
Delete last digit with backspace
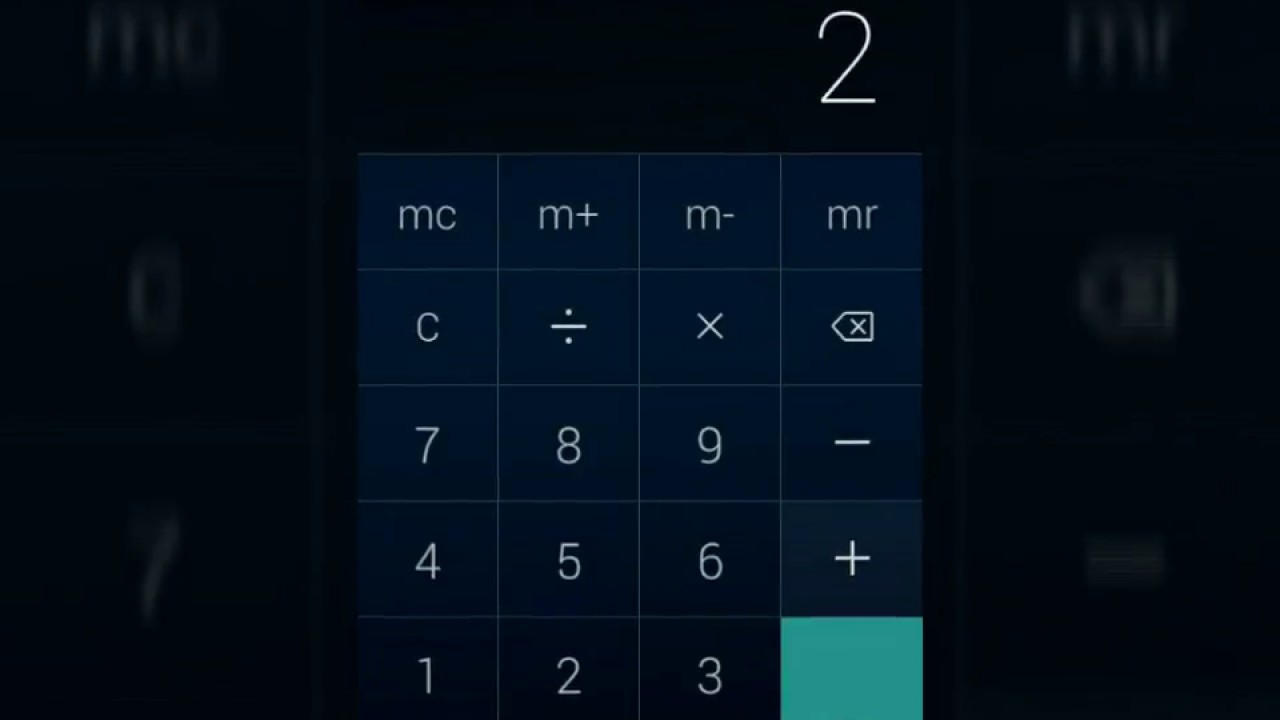pyautogui.click(x=851, y=327)
